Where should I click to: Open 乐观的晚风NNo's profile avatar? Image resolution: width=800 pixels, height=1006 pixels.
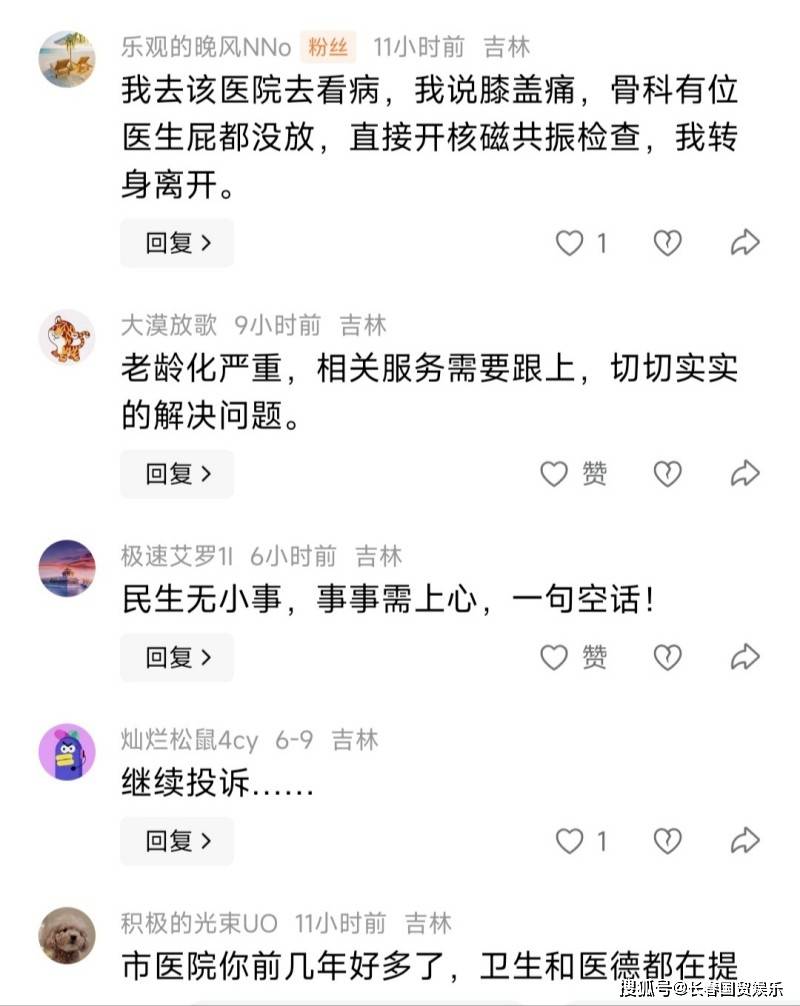coord(67,58)
